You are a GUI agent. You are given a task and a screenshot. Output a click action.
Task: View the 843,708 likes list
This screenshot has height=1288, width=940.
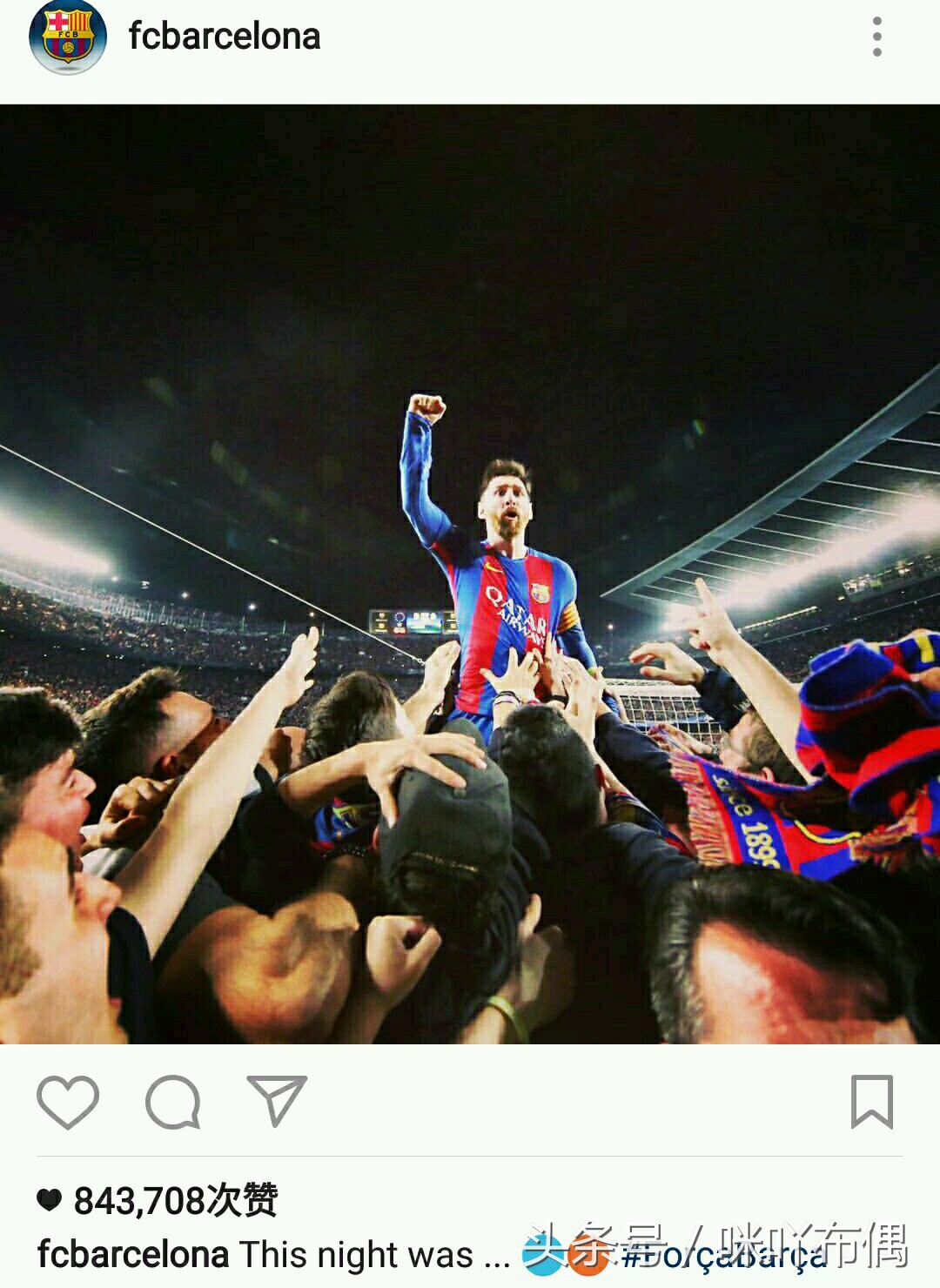(x=174, y=1201)
